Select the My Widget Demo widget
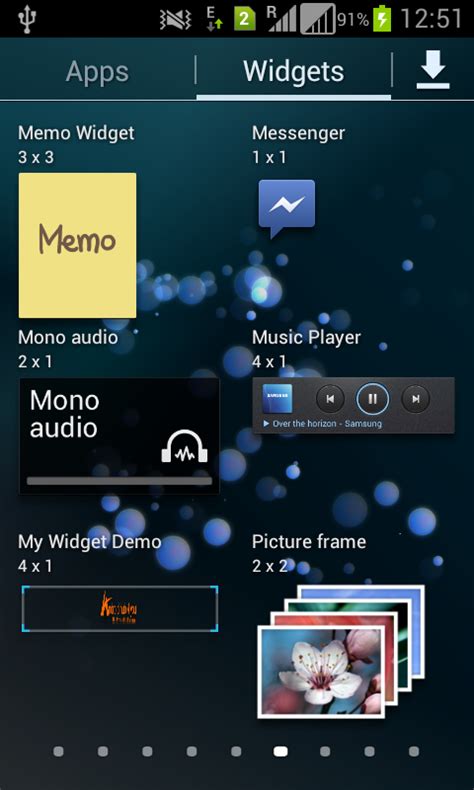 coord(120,609)
